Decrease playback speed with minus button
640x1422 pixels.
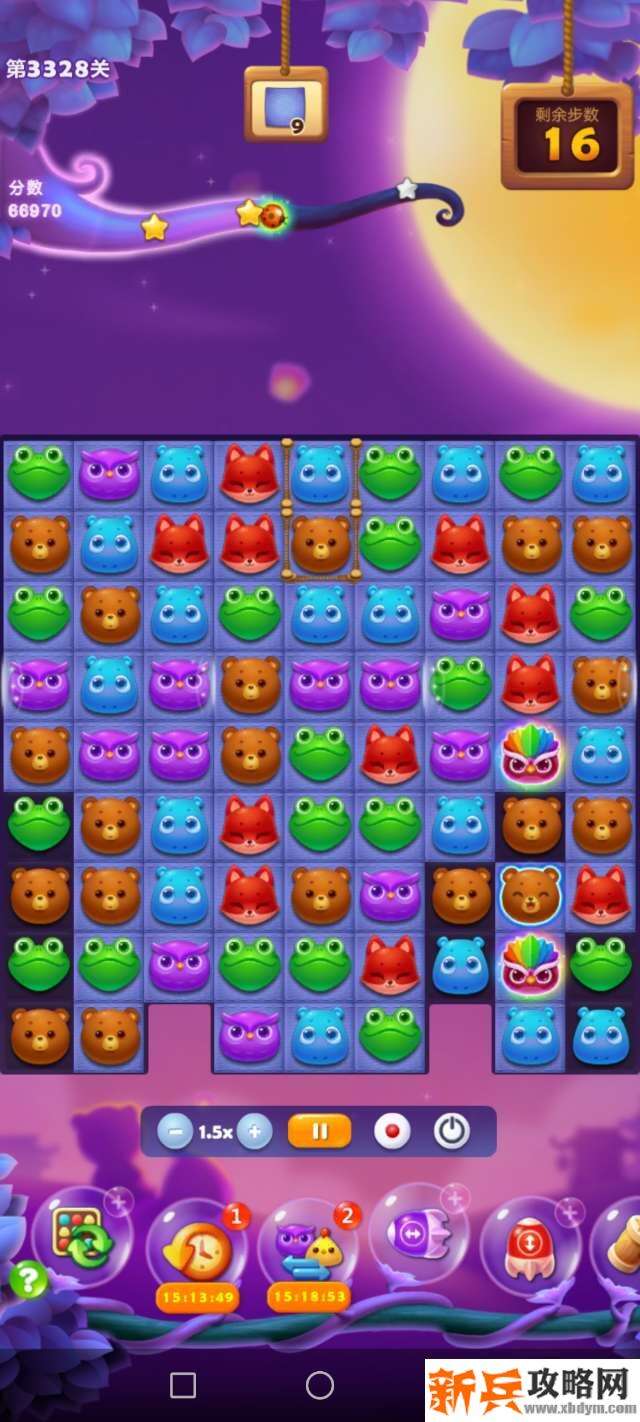pyautogui.click(x=175, y=1132)
